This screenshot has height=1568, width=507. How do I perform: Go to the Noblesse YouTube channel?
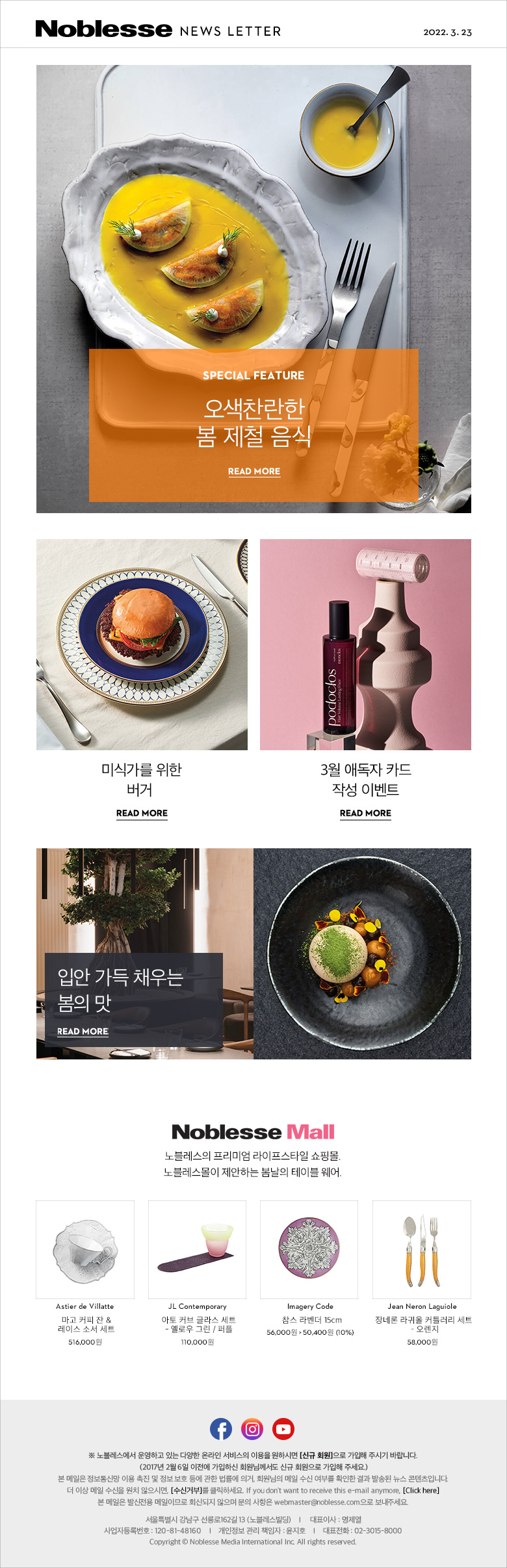283,1429
